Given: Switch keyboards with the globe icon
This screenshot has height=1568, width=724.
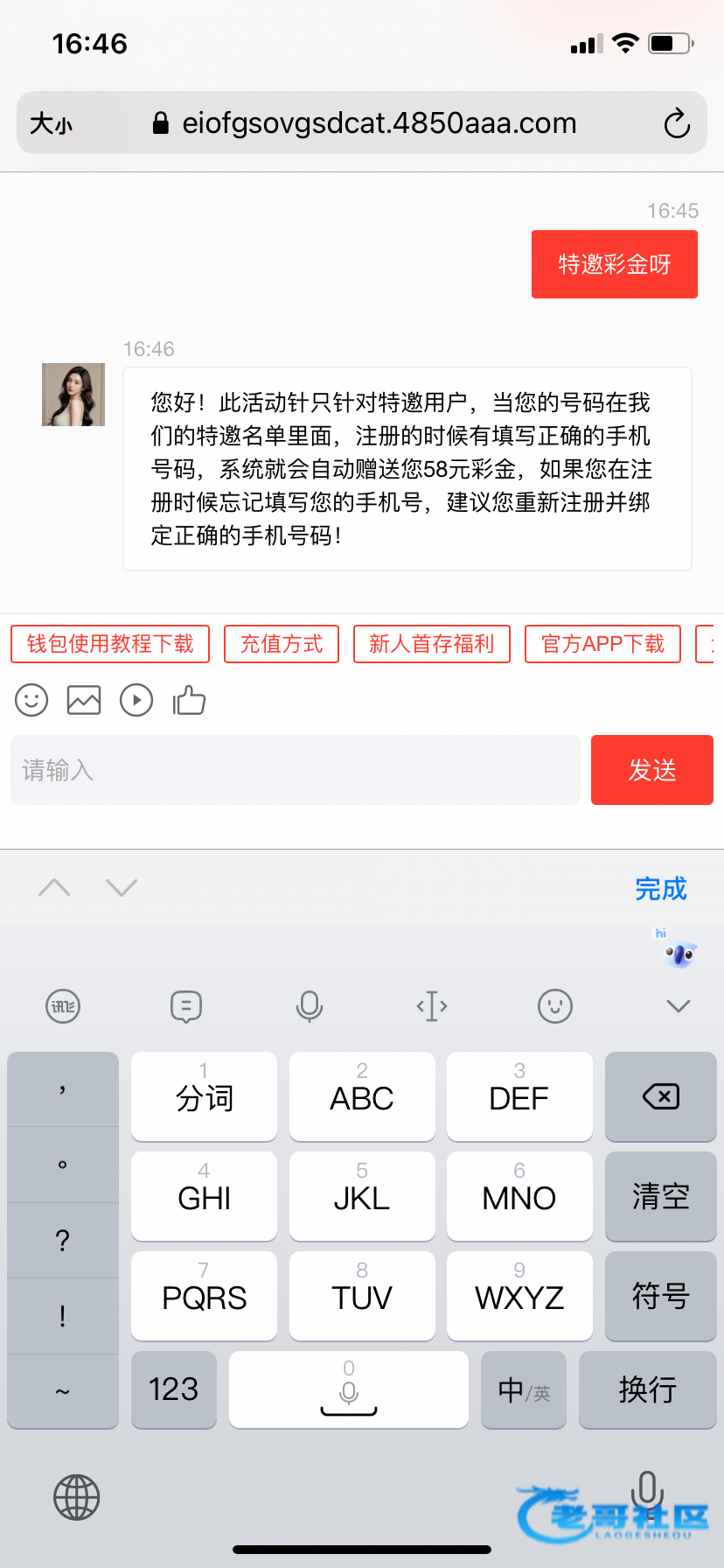Looking at the screenshot, I should click(77, 1497).
